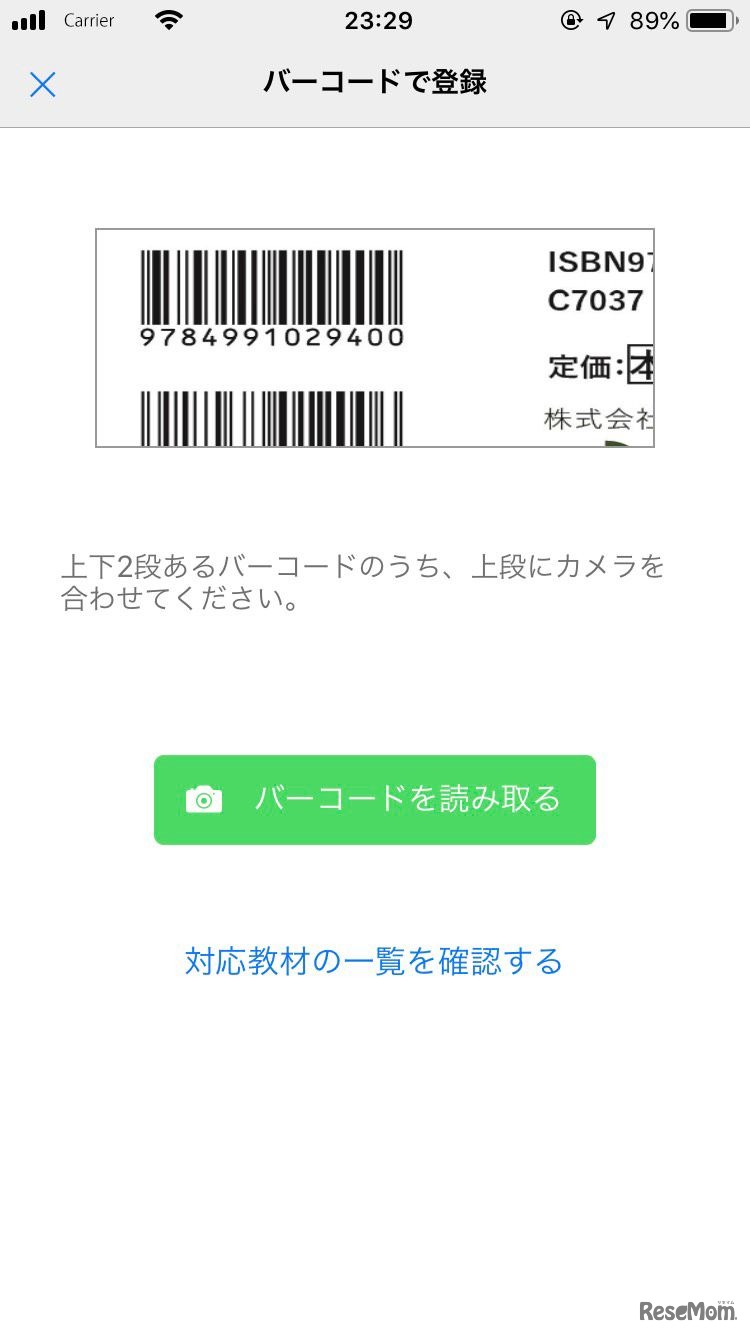This screenshot has height=1334, width=750.
Task: Tap the Carrier label in the status bar
Action: 89,19
